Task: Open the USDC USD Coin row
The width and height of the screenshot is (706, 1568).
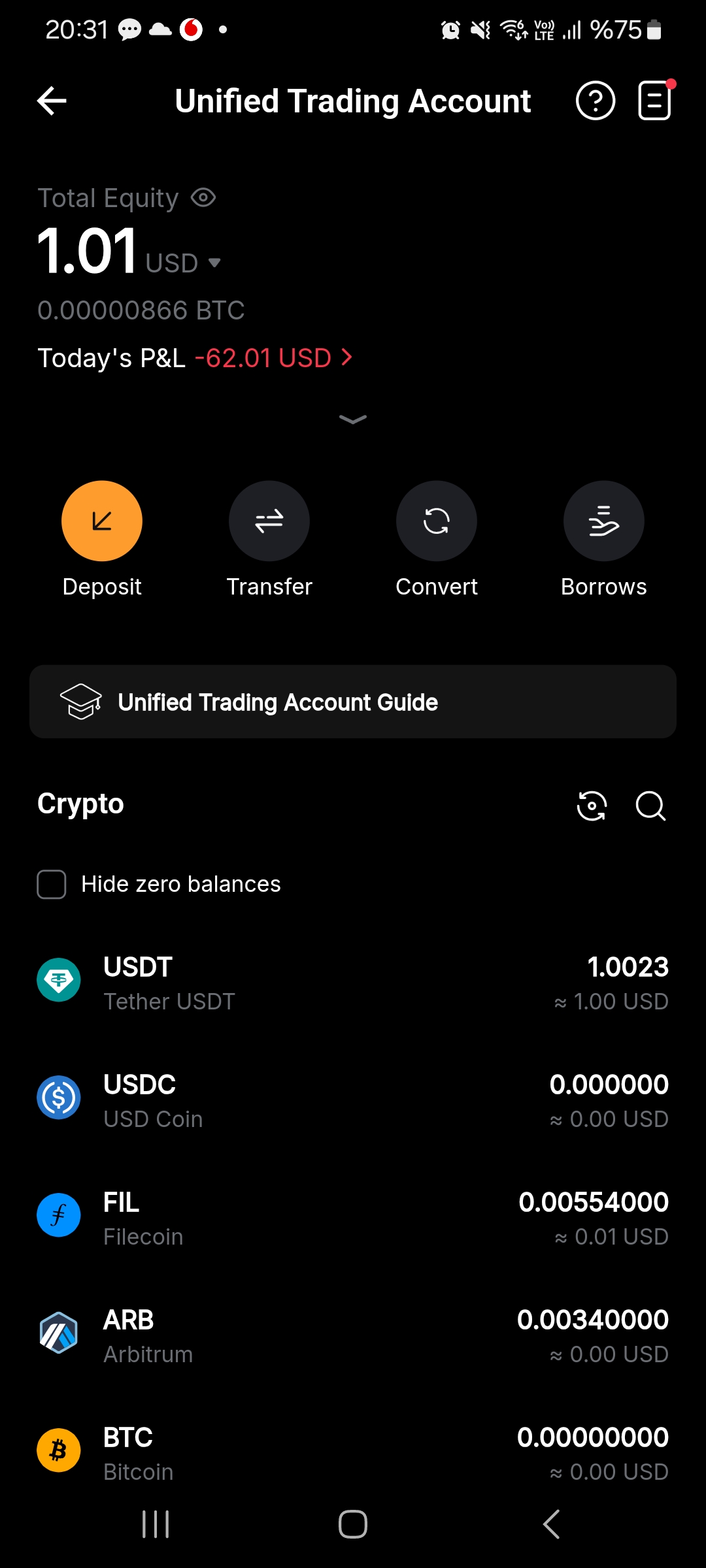Action: (353, 1101)
